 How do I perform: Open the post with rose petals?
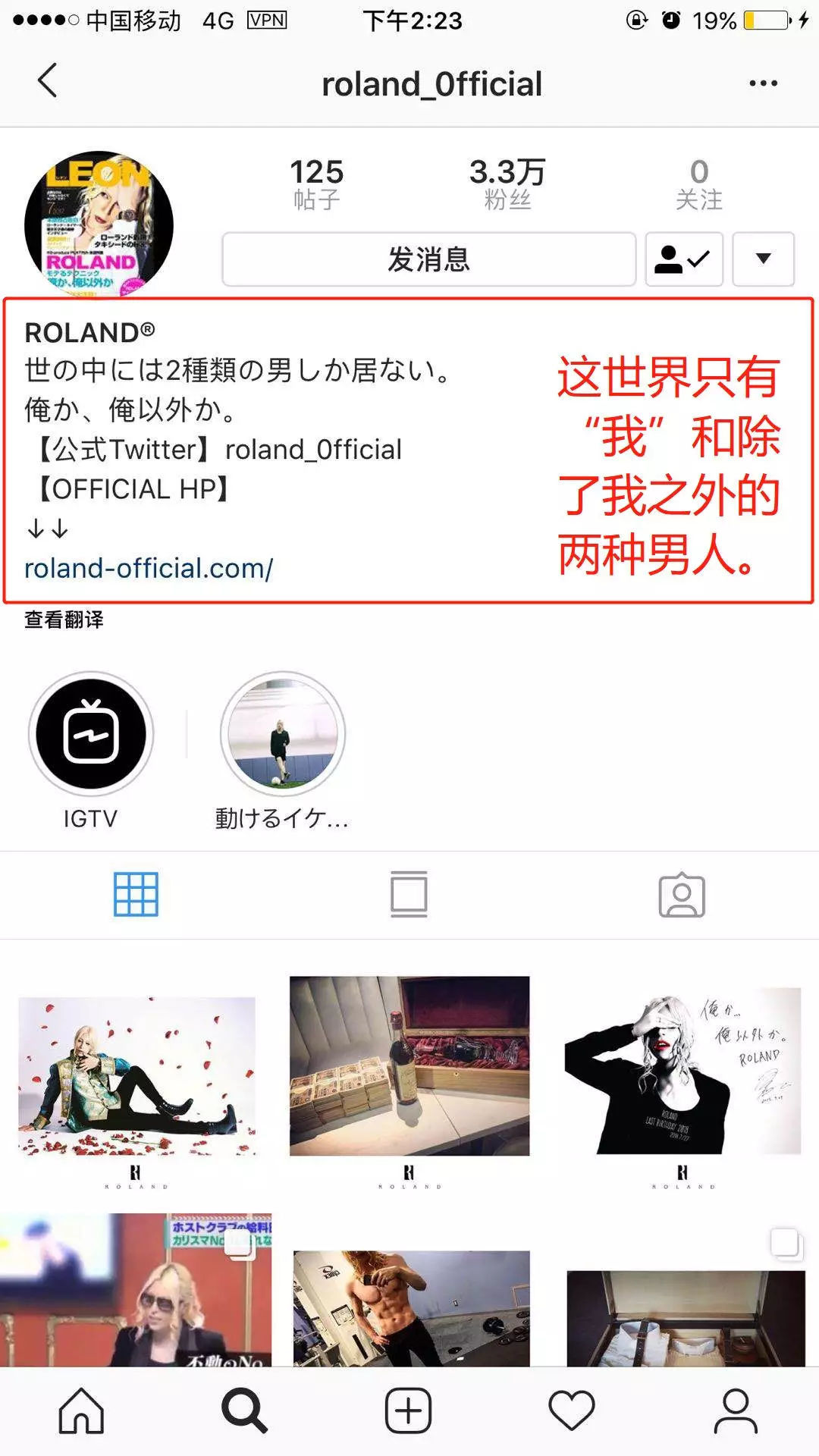[x=136, y=1077]
